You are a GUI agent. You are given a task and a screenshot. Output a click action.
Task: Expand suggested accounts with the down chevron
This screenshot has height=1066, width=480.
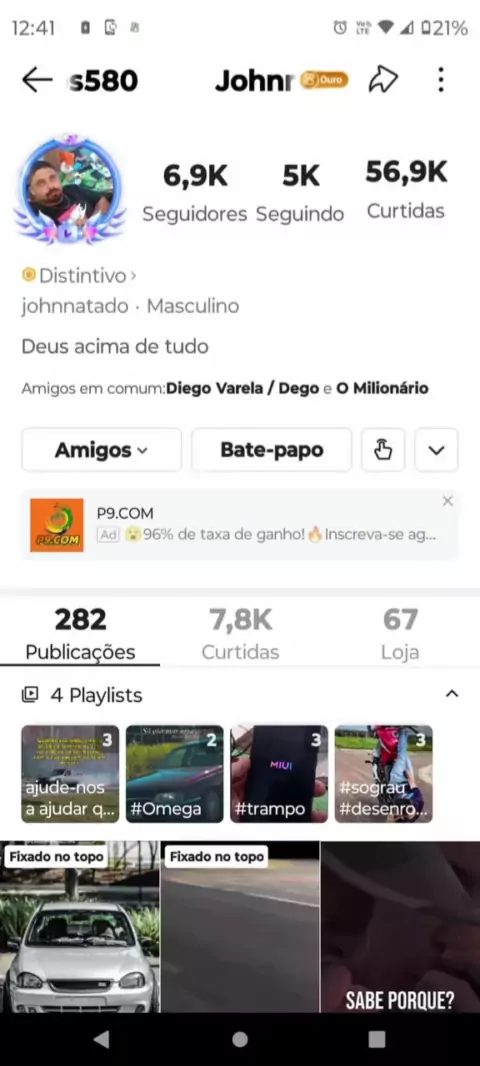436,449
